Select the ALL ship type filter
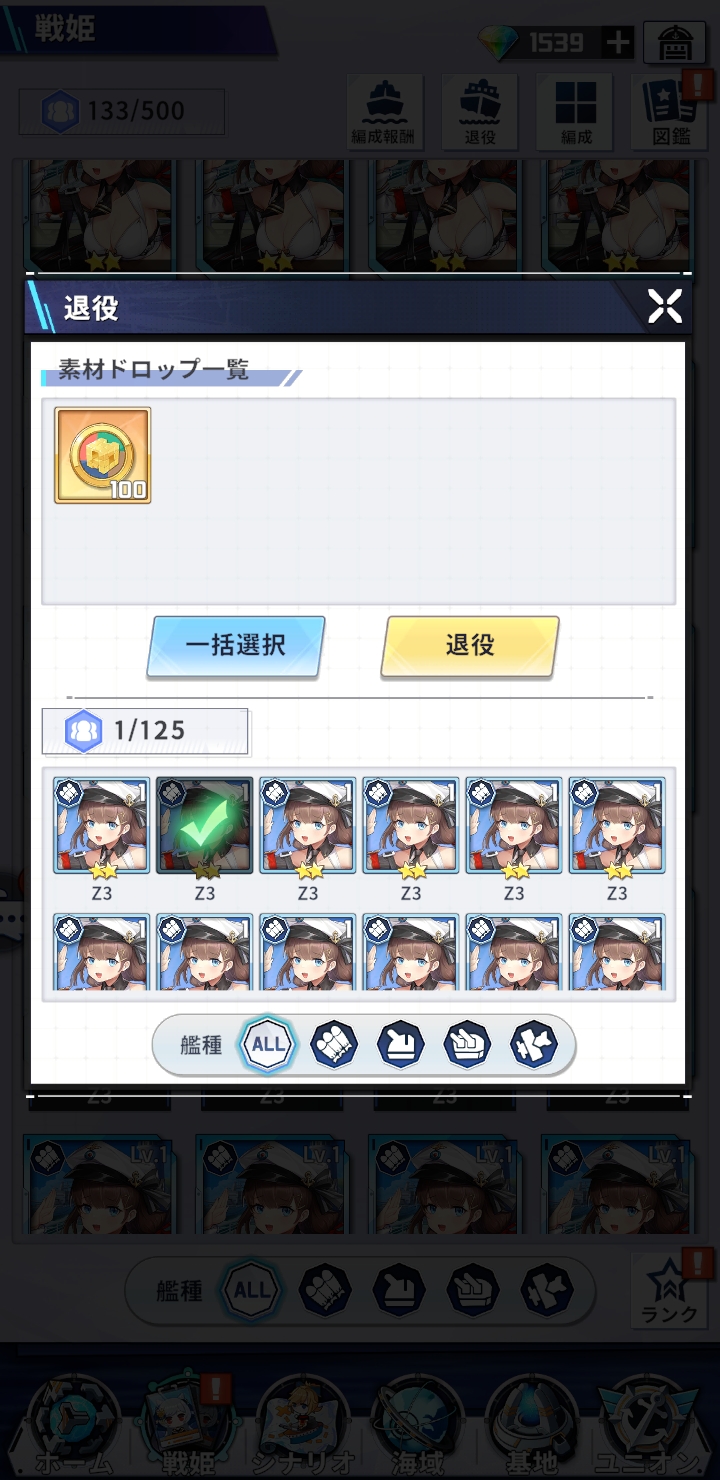720x1480 pixels. click(267, 1046)
